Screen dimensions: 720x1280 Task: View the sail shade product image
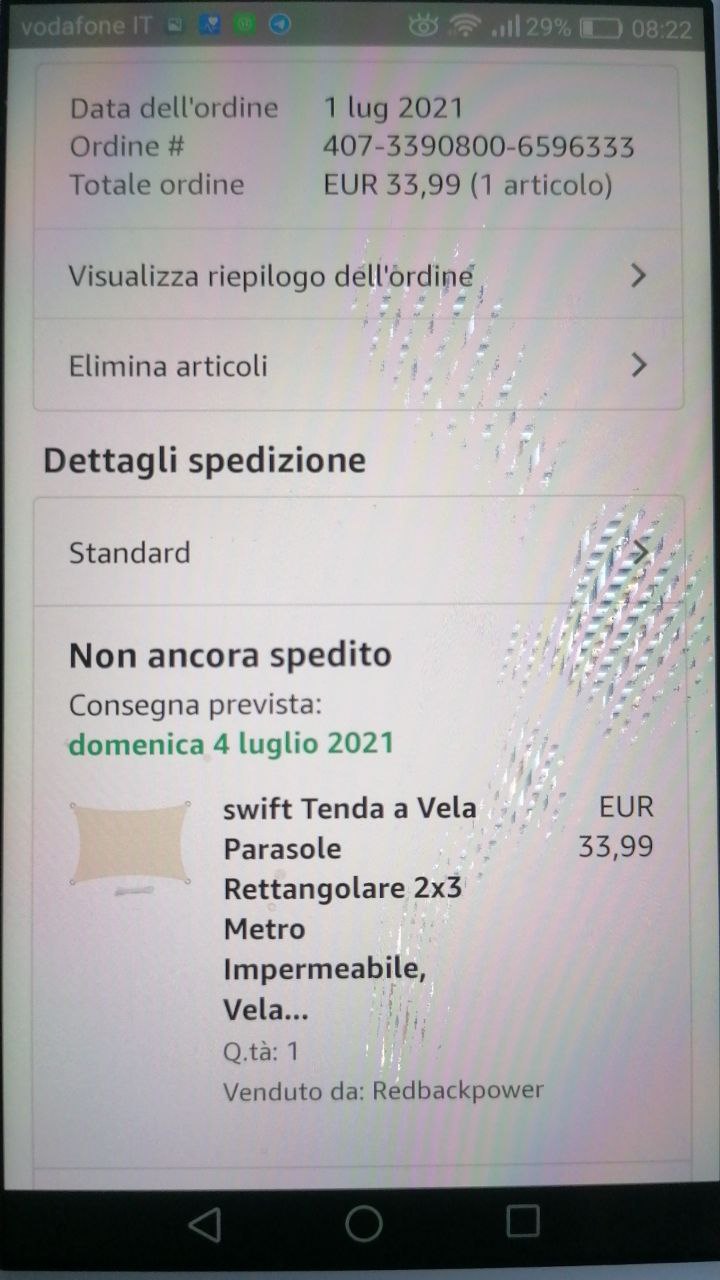[x=131, y=846]
